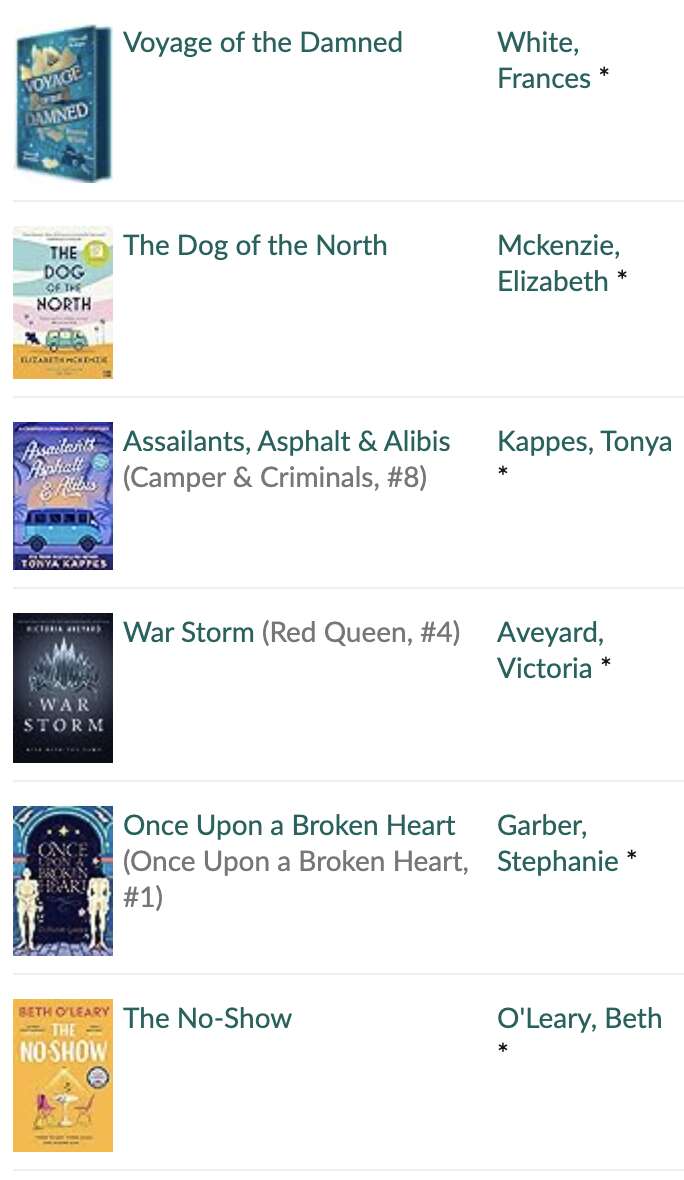
Task: Open the War Storm title link
Action: [x=189, y=632]
